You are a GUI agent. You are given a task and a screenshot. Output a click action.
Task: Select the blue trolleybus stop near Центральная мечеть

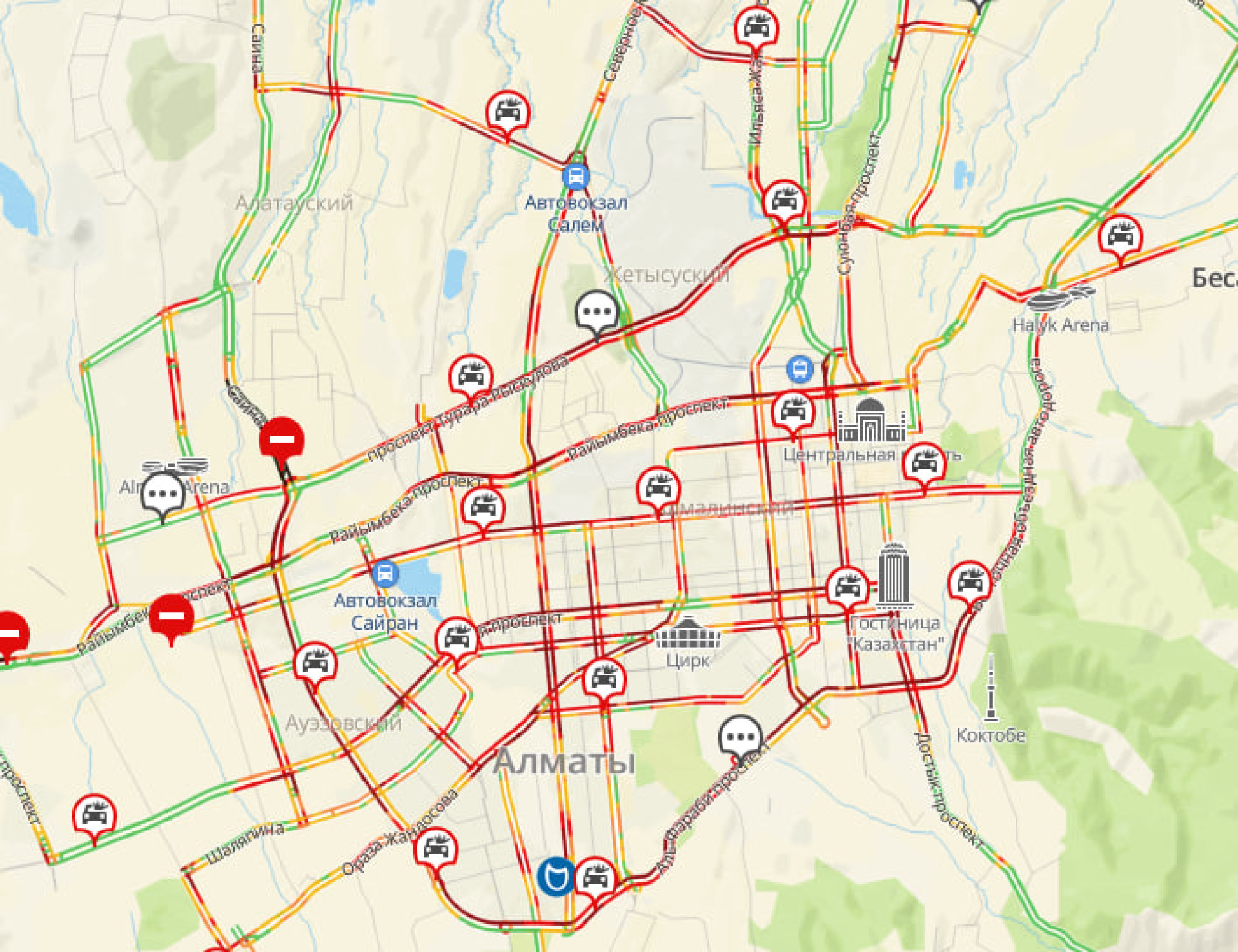point(800,369)
